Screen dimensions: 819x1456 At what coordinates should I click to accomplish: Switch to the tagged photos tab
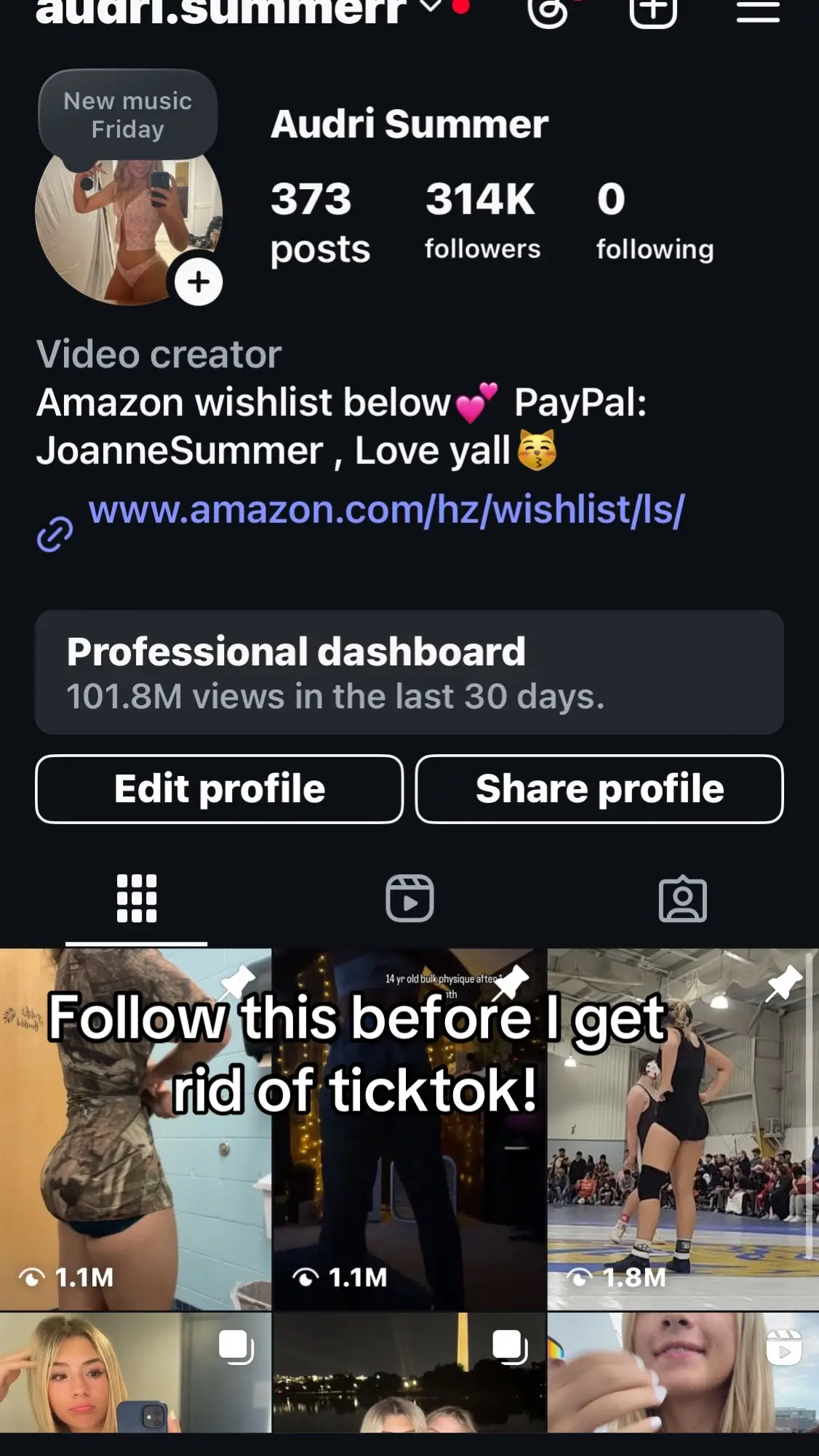[682, 899]
